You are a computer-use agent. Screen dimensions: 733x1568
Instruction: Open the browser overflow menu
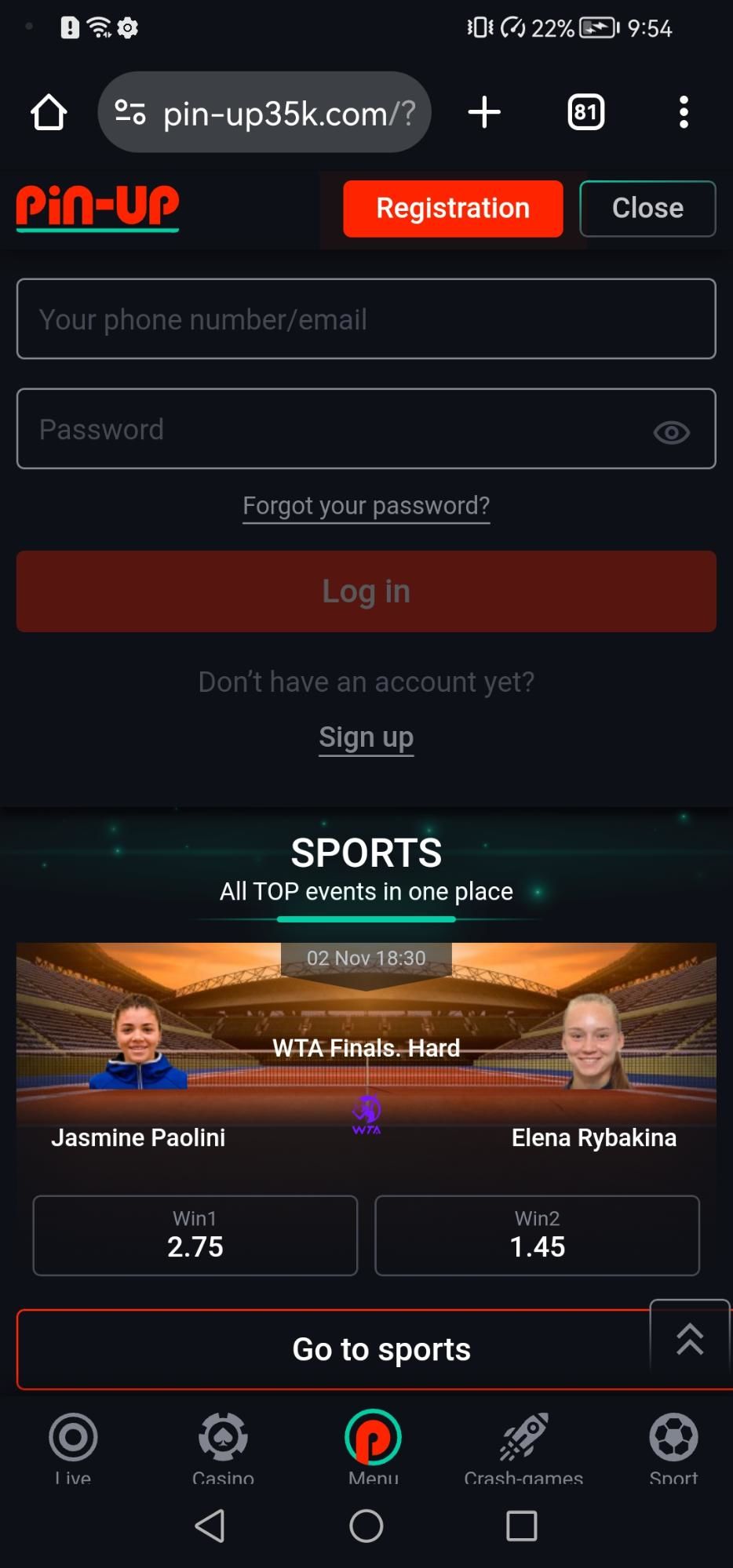coord(684,112)
